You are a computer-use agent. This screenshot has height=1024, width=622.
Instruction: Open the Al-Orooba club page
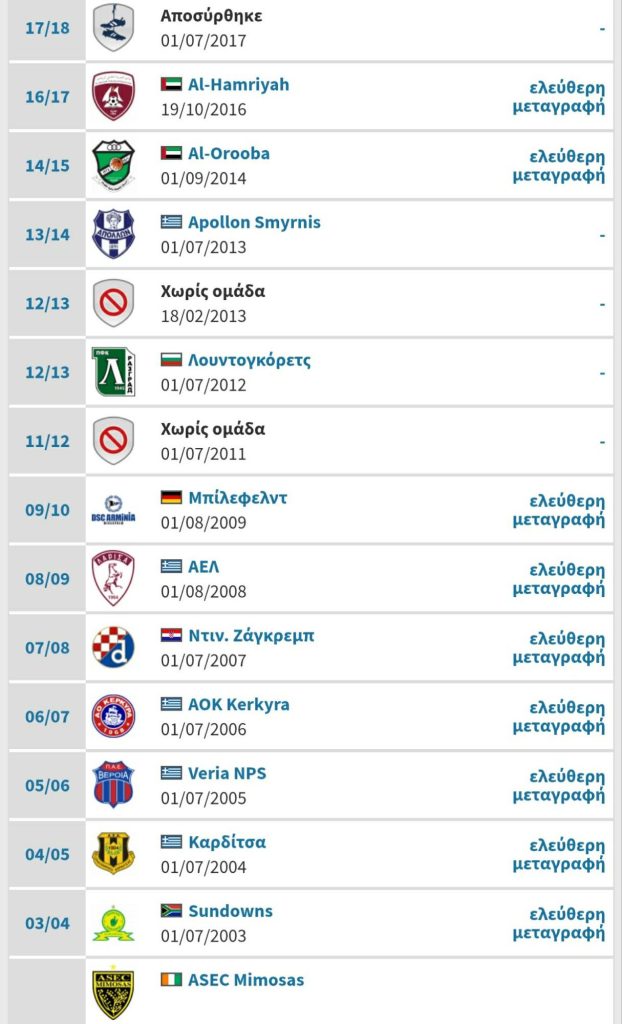(x=228, y=154)
